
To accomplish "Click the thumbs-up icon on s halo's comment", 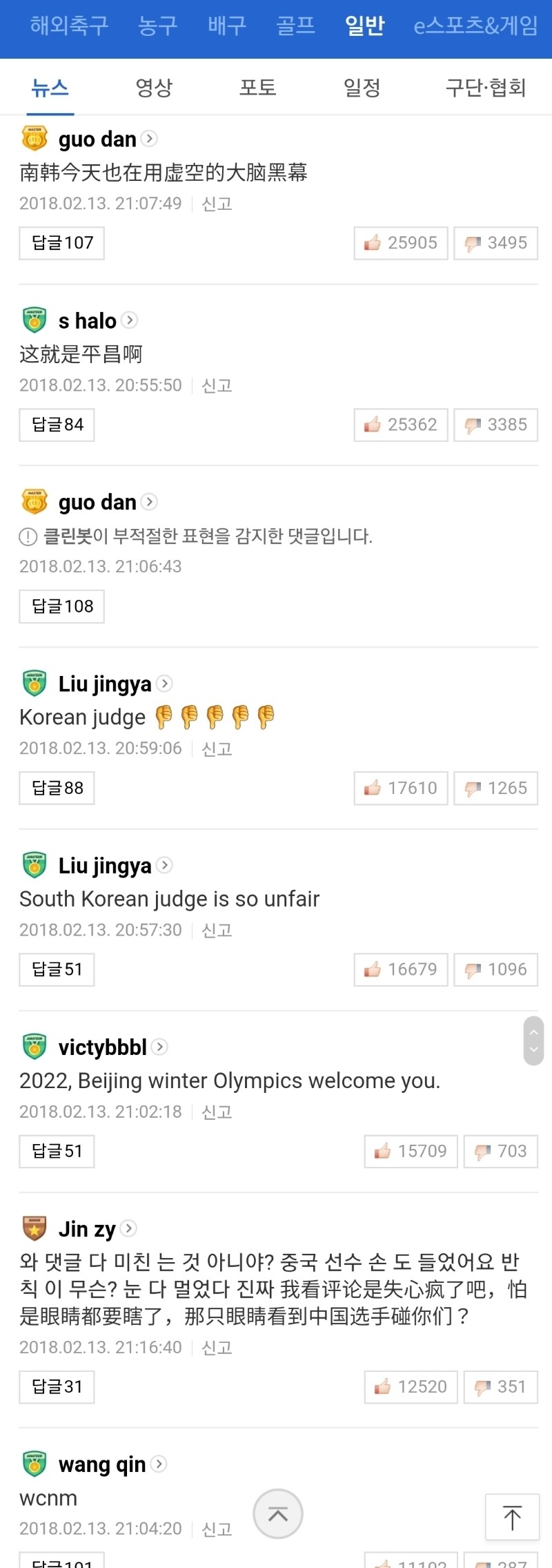I will coord(373,425).
